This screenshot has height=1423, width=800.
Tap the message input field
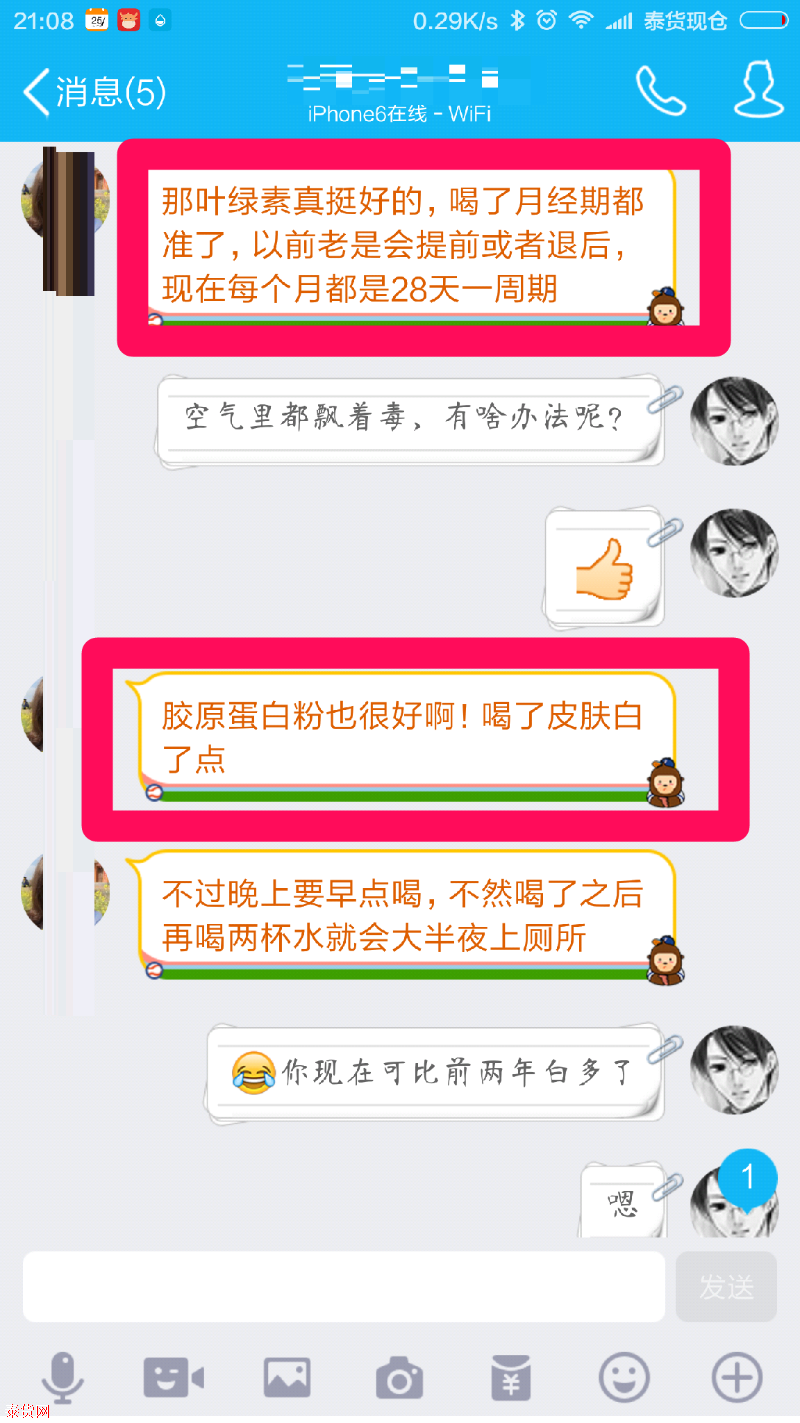[344, 1286]
